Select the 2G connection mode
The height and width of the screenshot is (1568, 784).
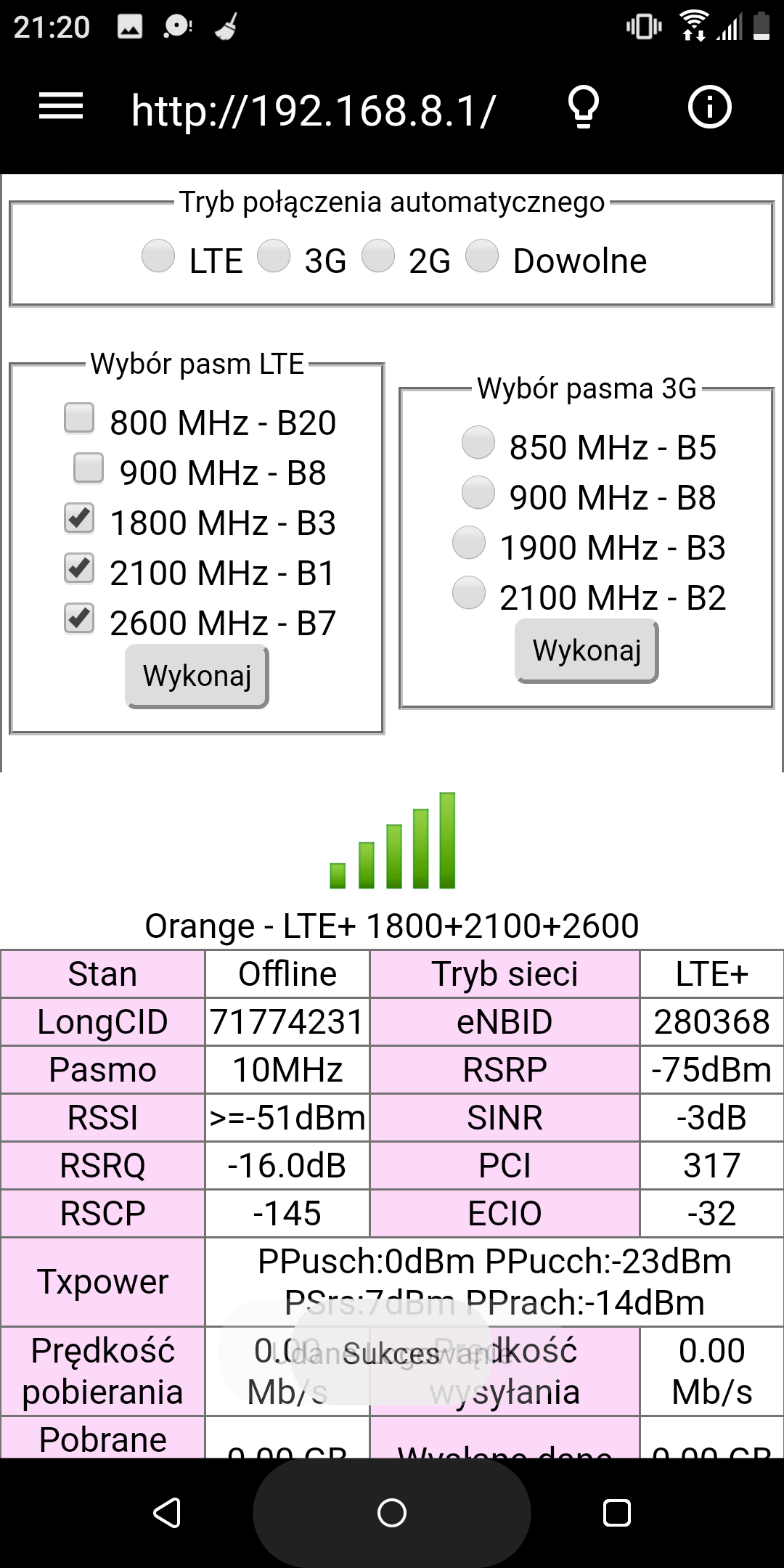378,256
